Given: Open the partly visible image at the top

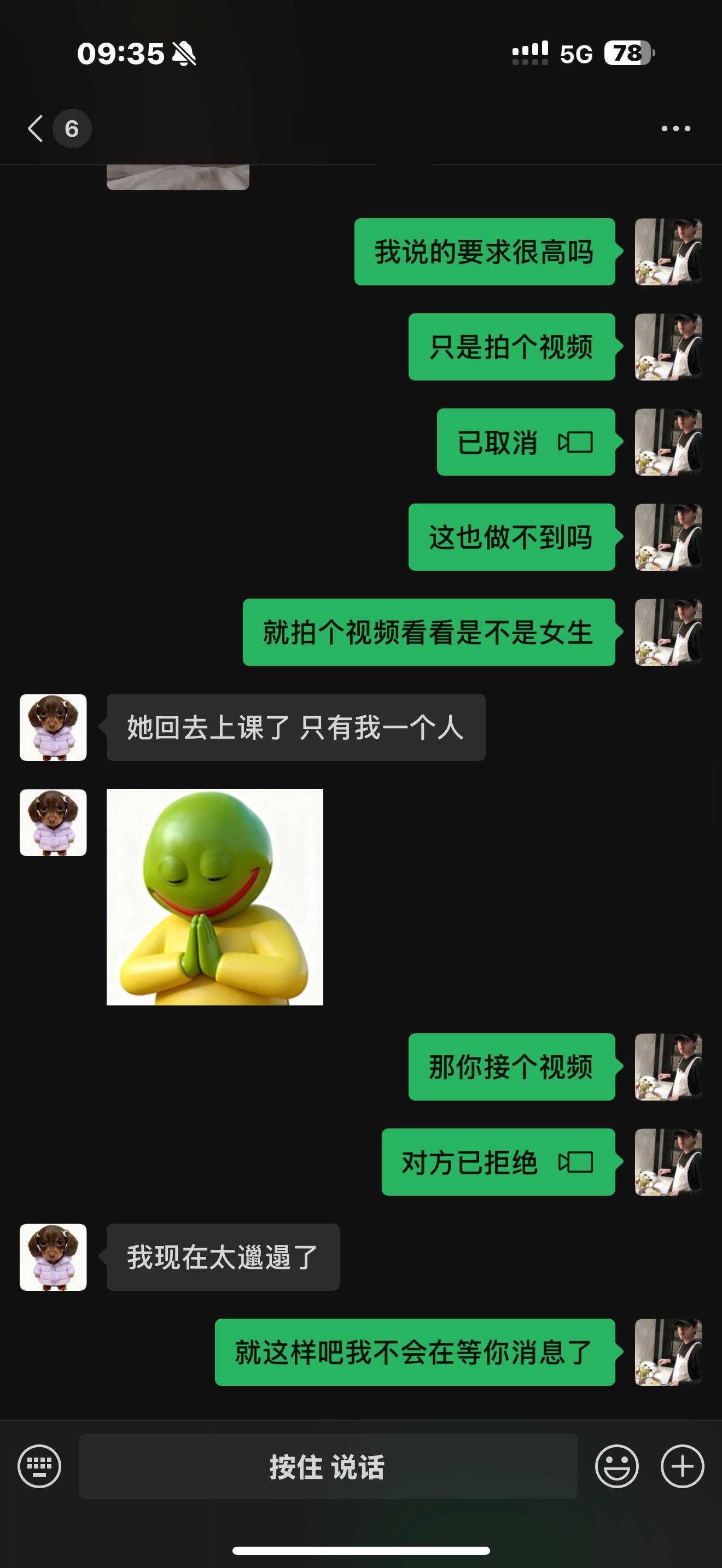Looking at the screenshot, I should [178, 177].
